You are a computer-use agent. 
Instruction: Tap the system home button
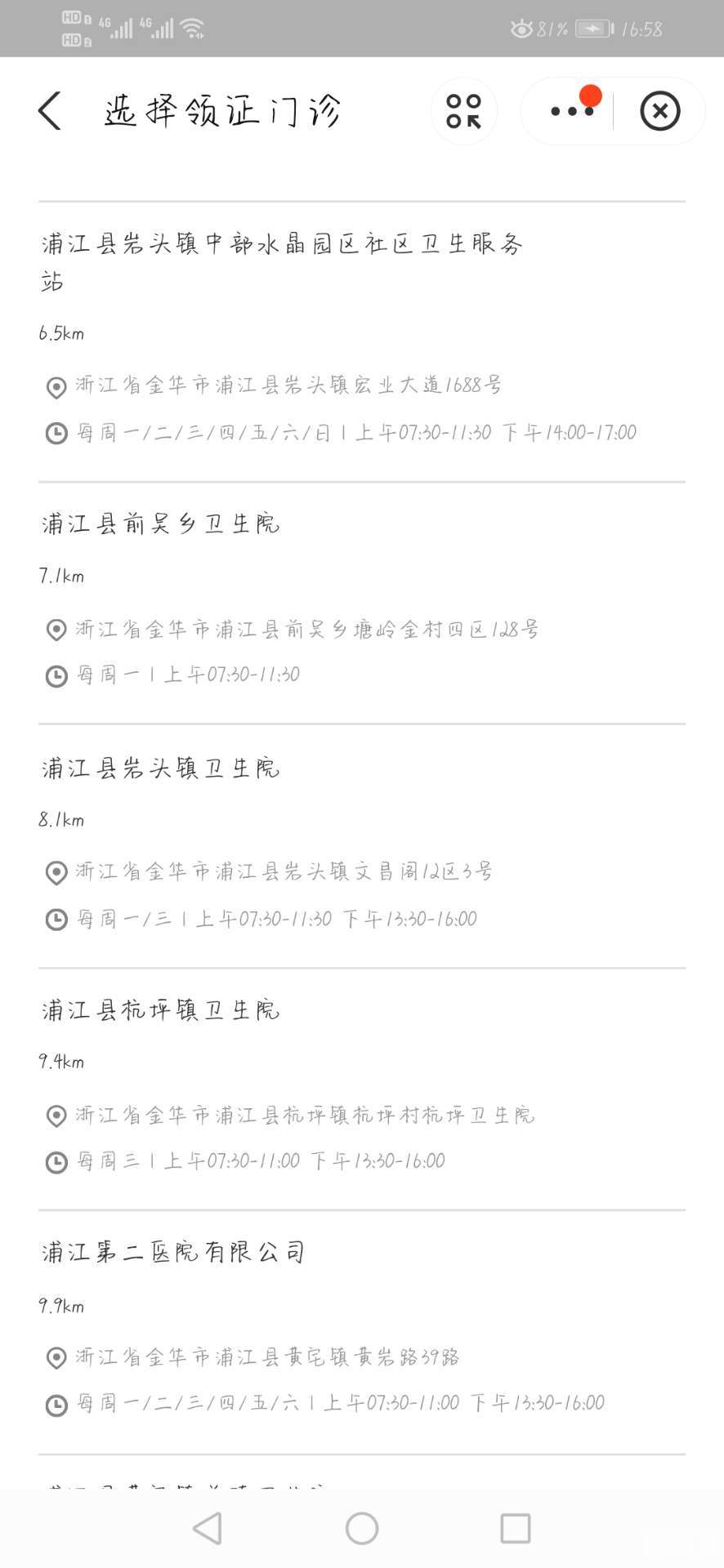point(362,1528)
